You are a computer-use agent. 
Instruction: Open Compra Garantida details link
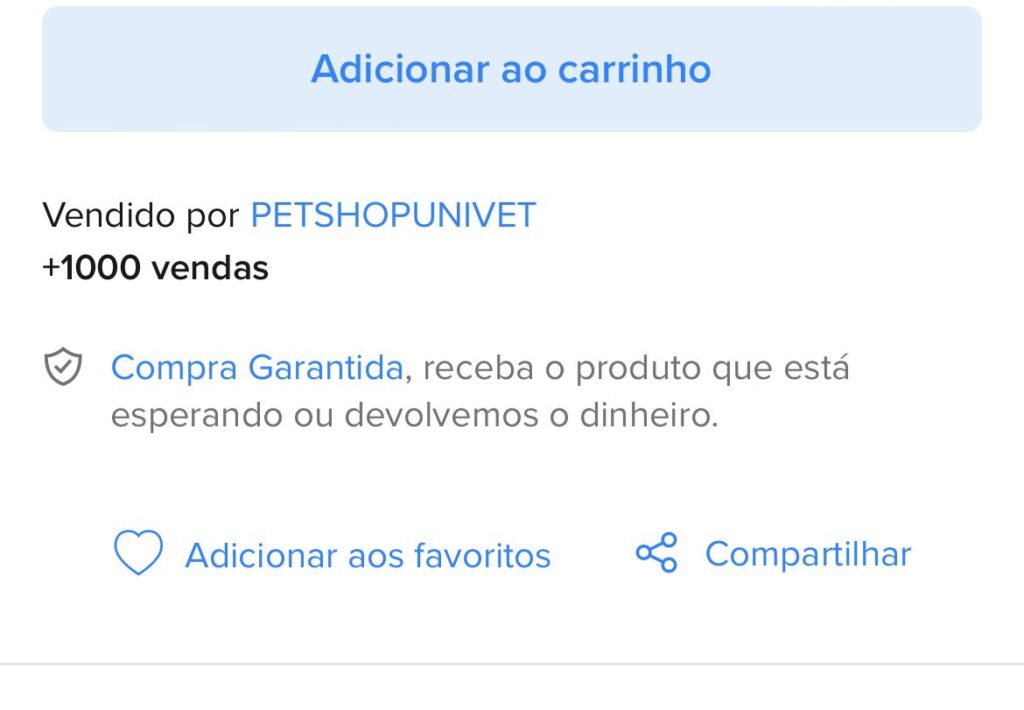click(256, 368)
